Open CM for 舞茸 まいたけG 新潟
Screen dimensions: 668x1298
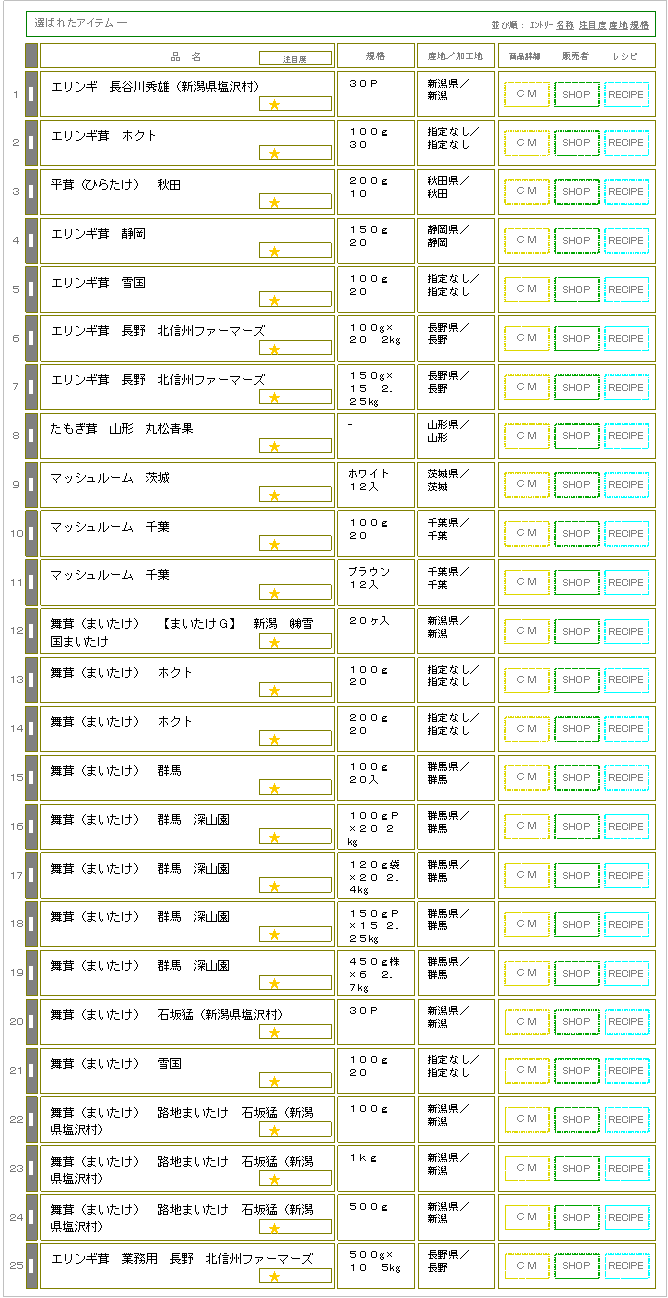[x=526, y=632]
